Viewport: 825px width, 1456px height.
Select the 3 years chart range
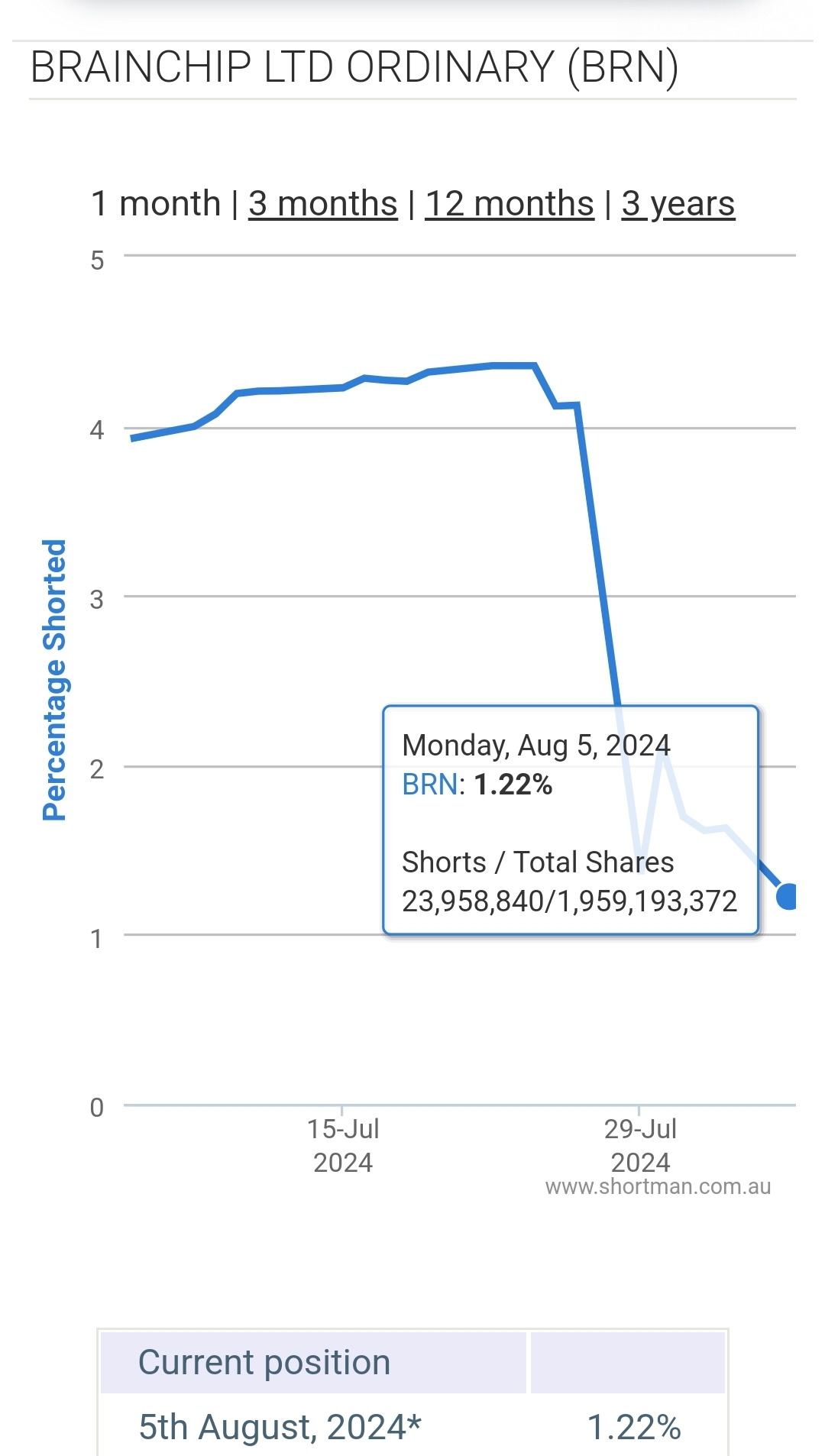[678, 204]
